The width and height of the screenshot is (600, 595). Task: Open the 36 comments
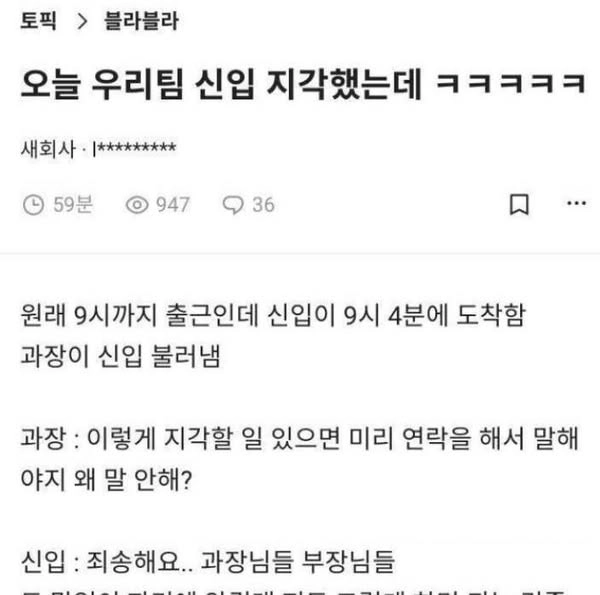249,205
